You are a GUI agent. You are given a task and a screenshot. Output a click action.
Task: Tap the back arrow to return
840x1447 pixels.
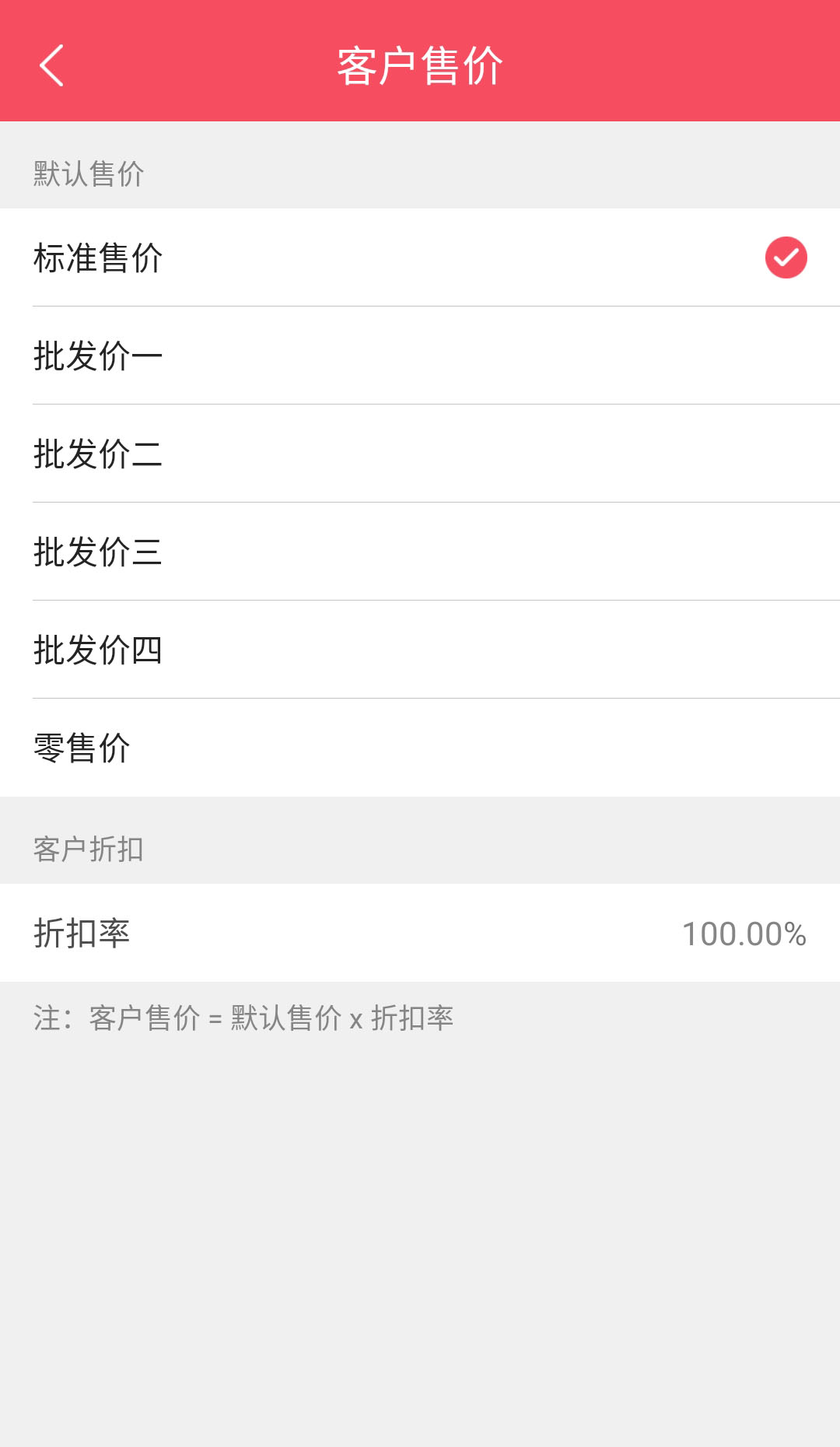[x=52, y=66]
